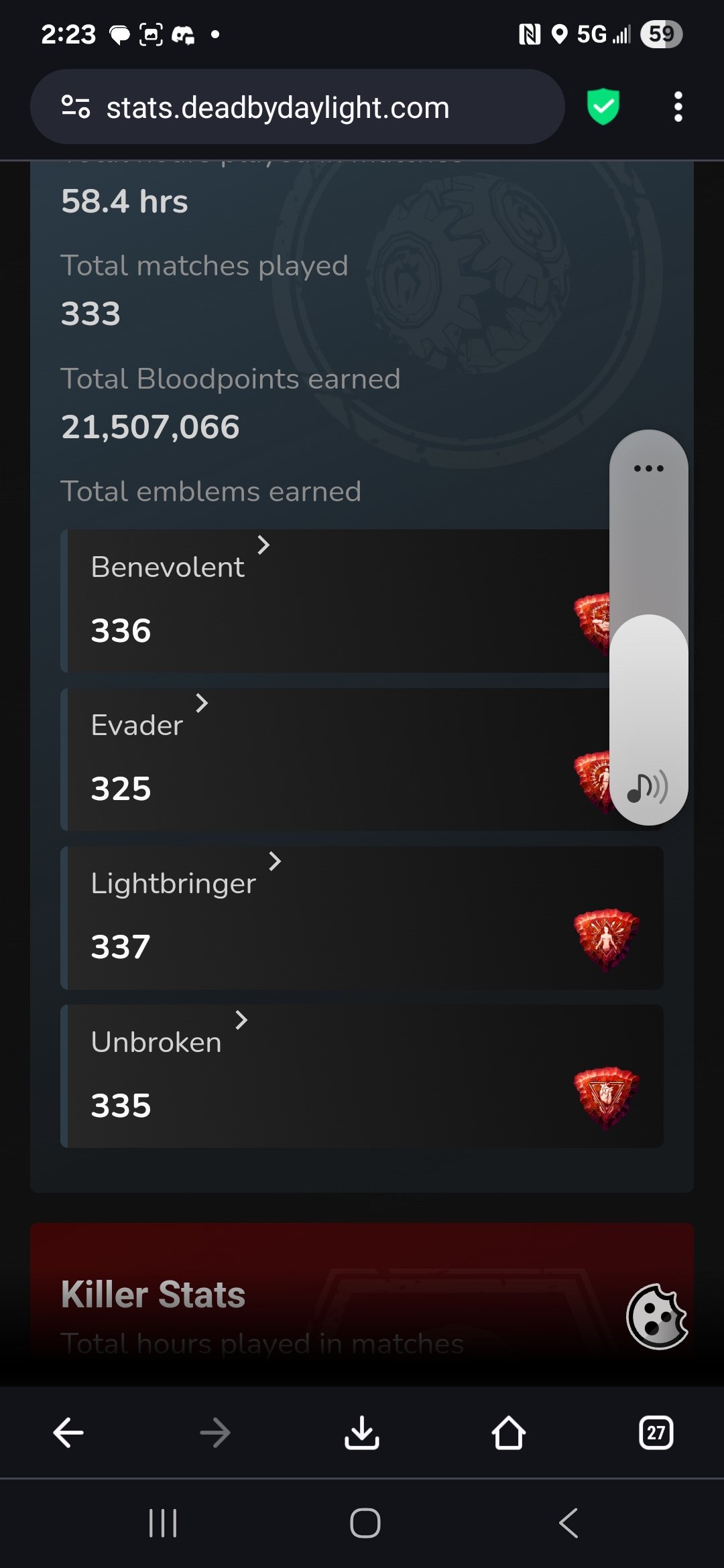Open the browser three-dot menu
The image size is (724, 1568).
[678, 107]
